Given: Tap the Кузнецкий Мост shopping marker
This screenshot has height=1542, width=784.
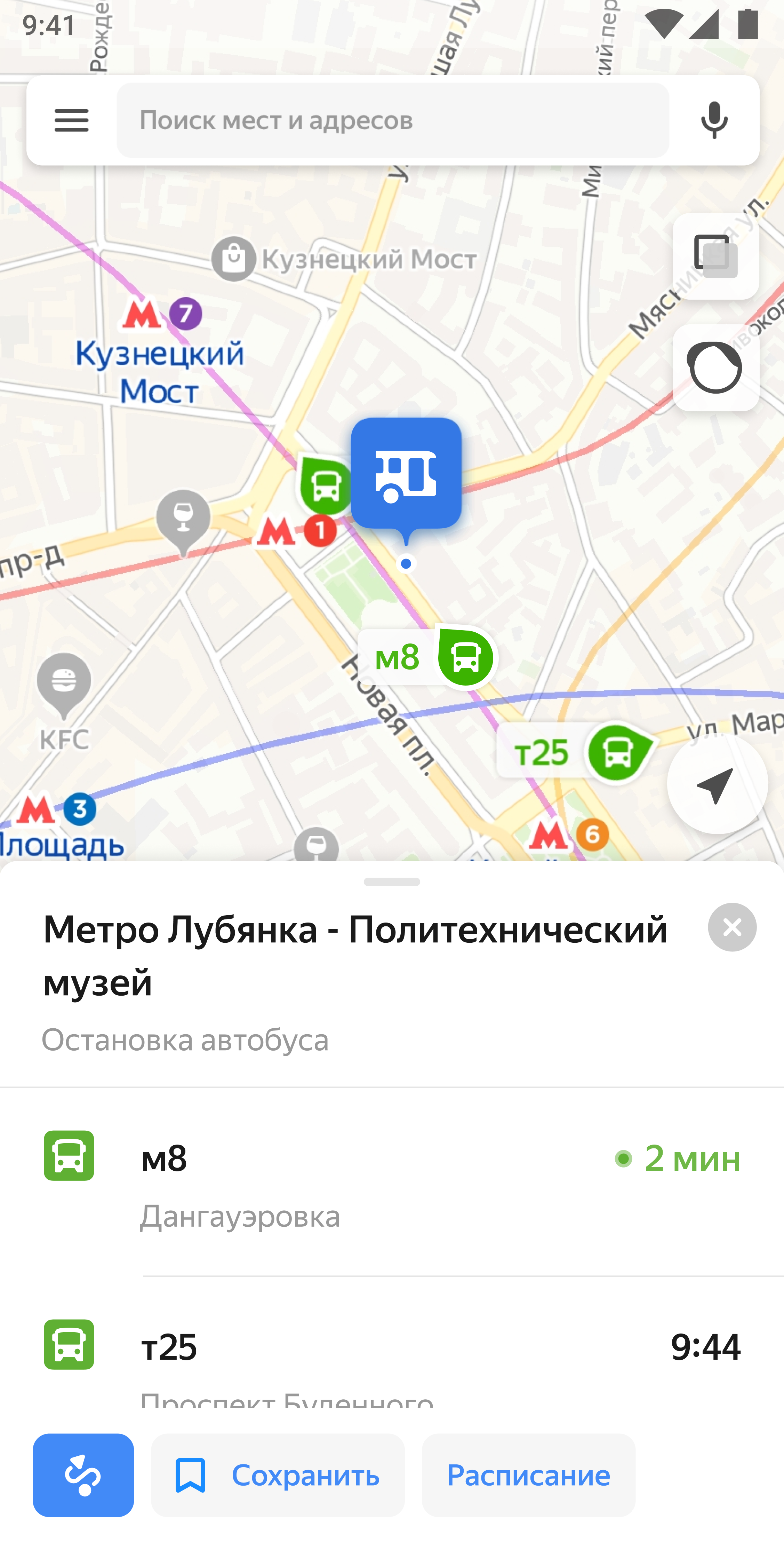Looking at the screenshot, I should point(234,259).
